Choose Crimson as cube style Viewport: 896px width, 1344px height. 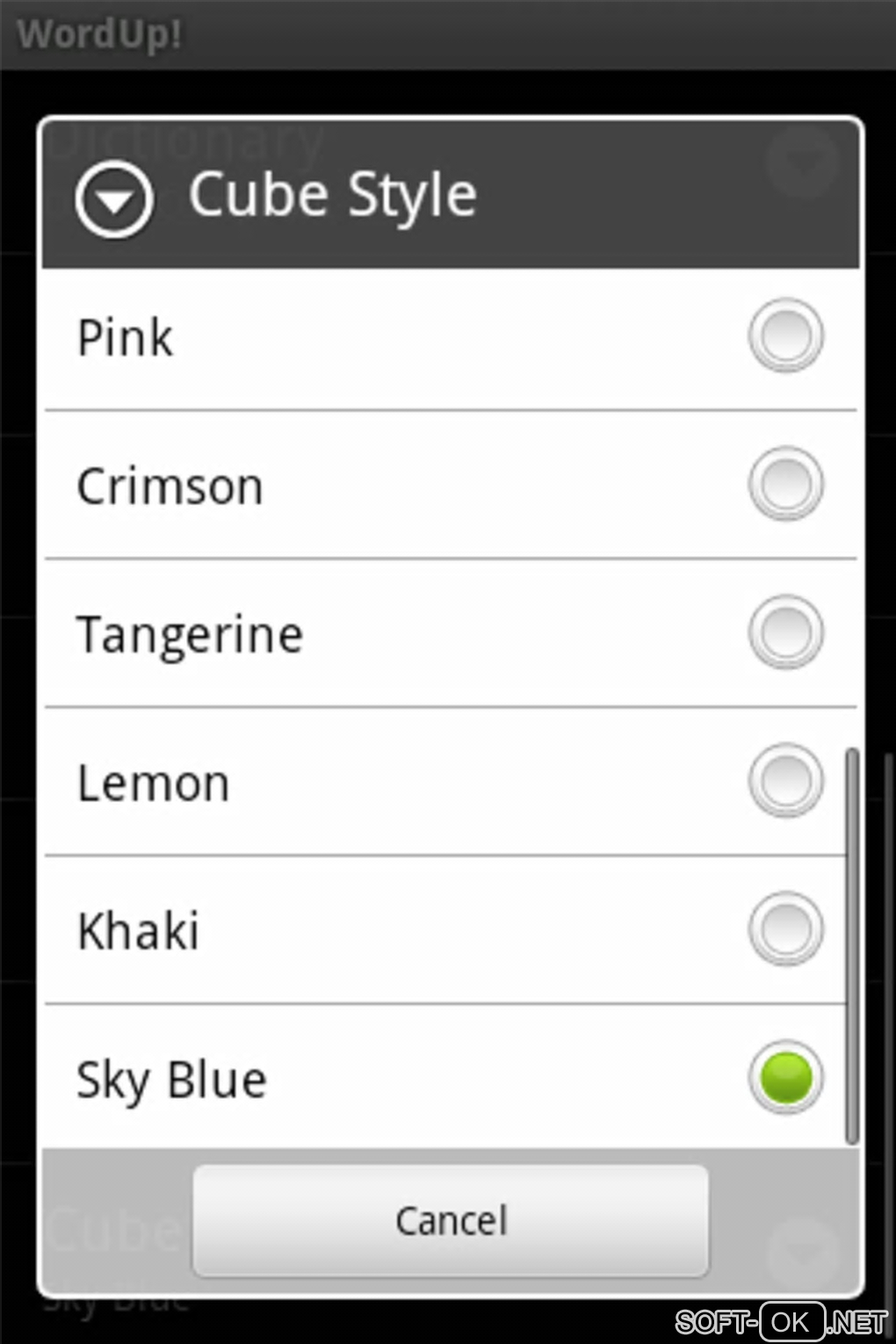click(x=785, y=485)
